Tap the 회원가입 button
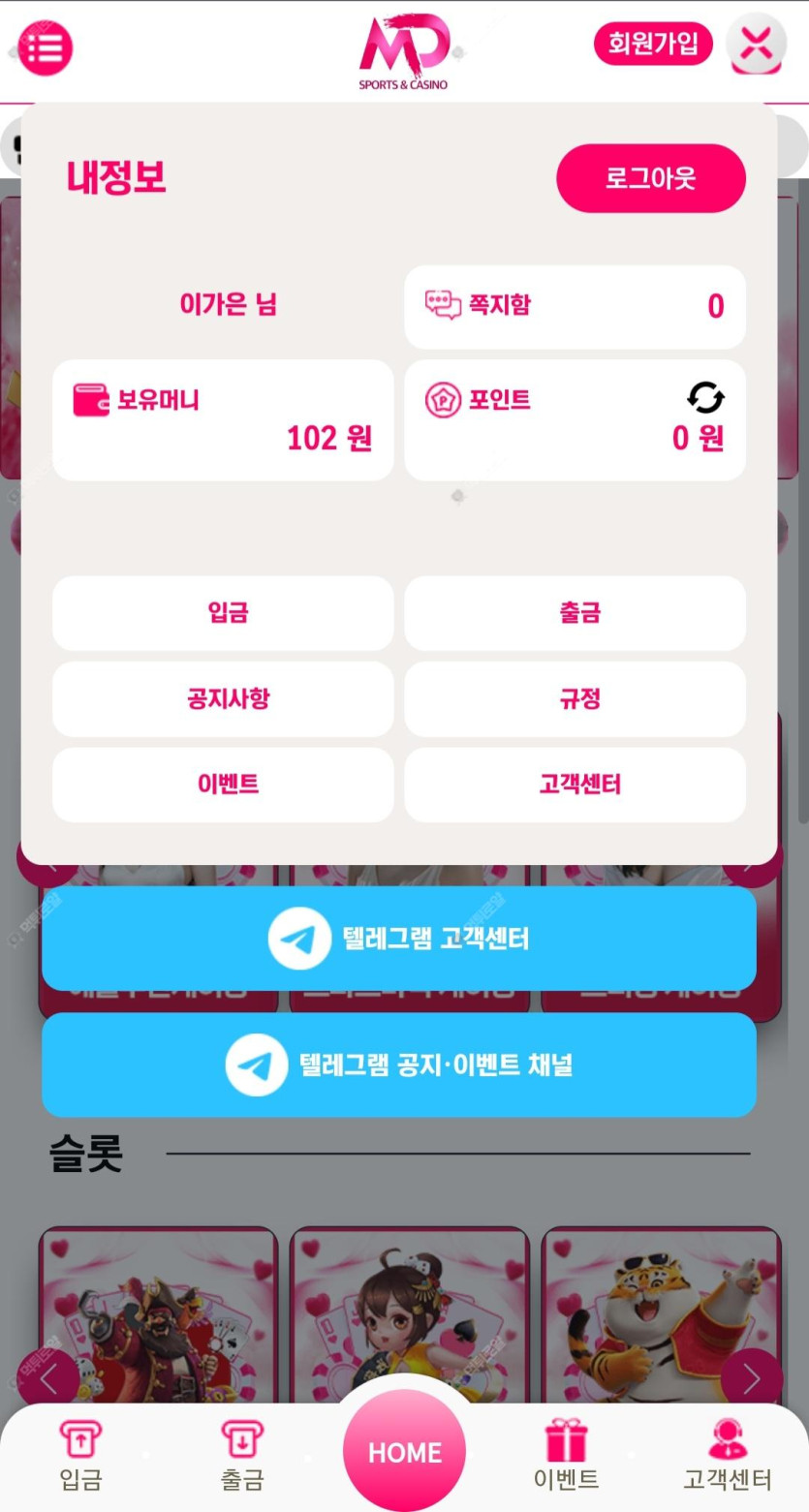This screenshot has width=809, height=1512. click(652, 44)
